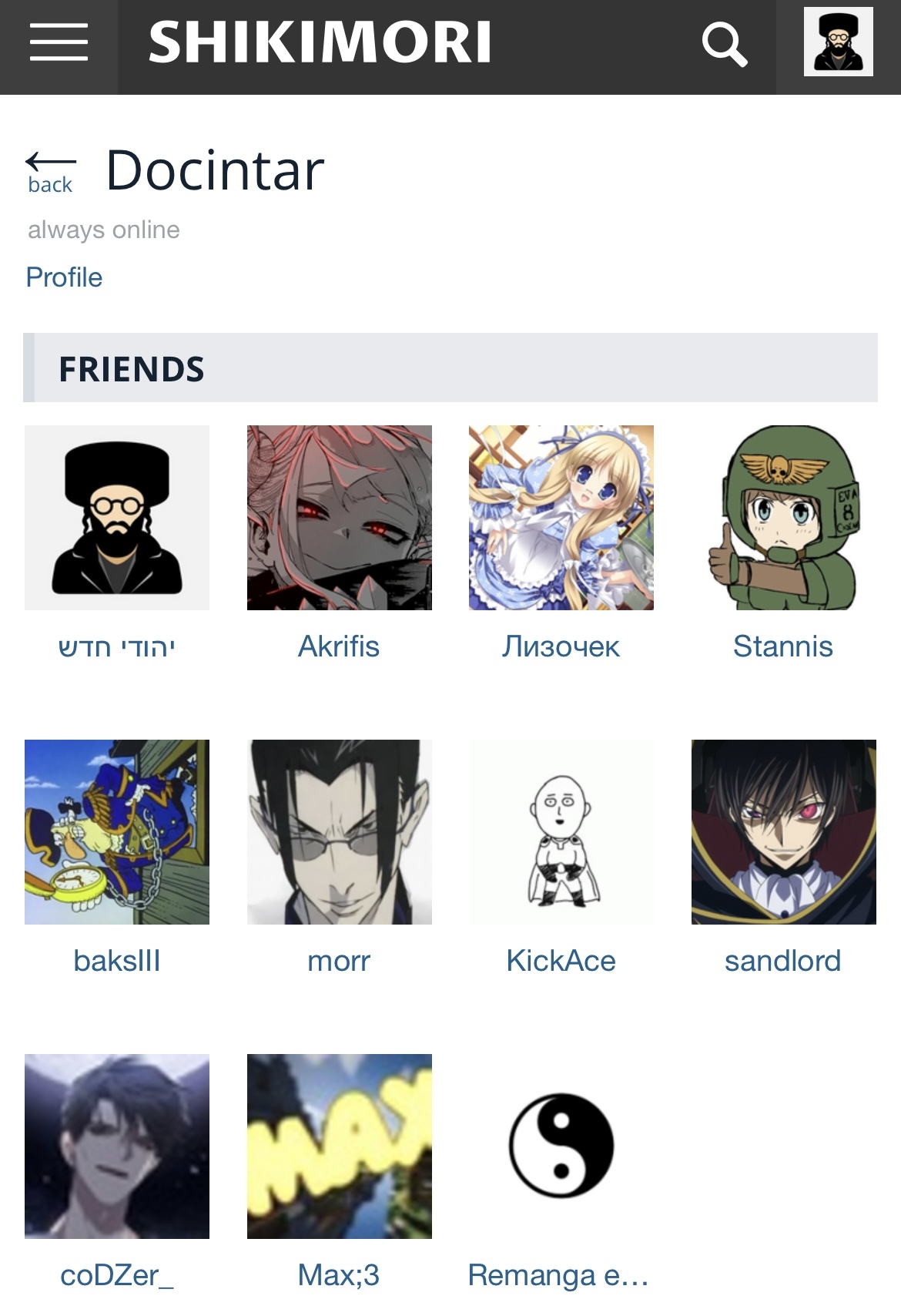The width and height of the screenshot is (901, 1316).
Task: Open Akrifis's profile
Action: click(x=339, y=518)
